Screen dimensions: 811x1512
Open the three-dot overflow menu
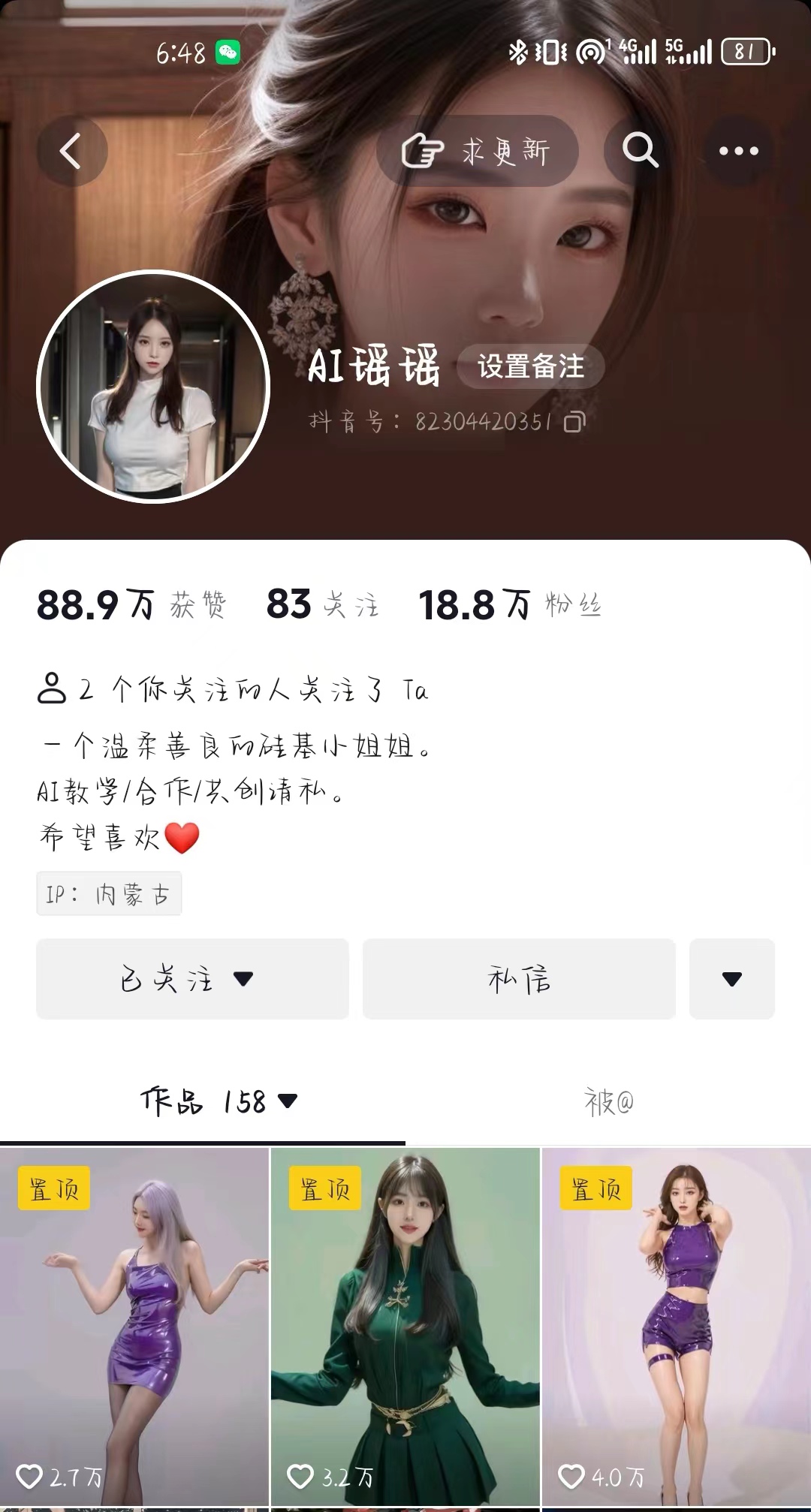[739, 151]
